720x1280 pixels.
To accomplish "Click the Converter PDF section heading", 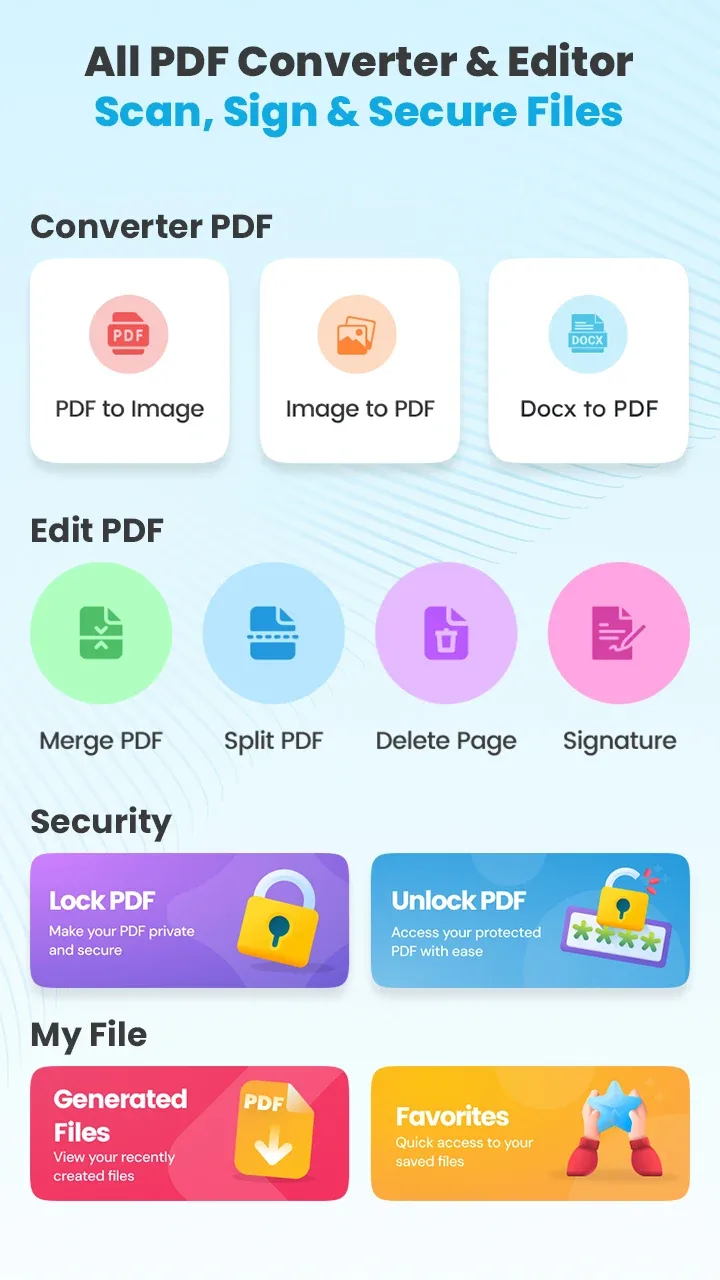I will pos(151,226).
